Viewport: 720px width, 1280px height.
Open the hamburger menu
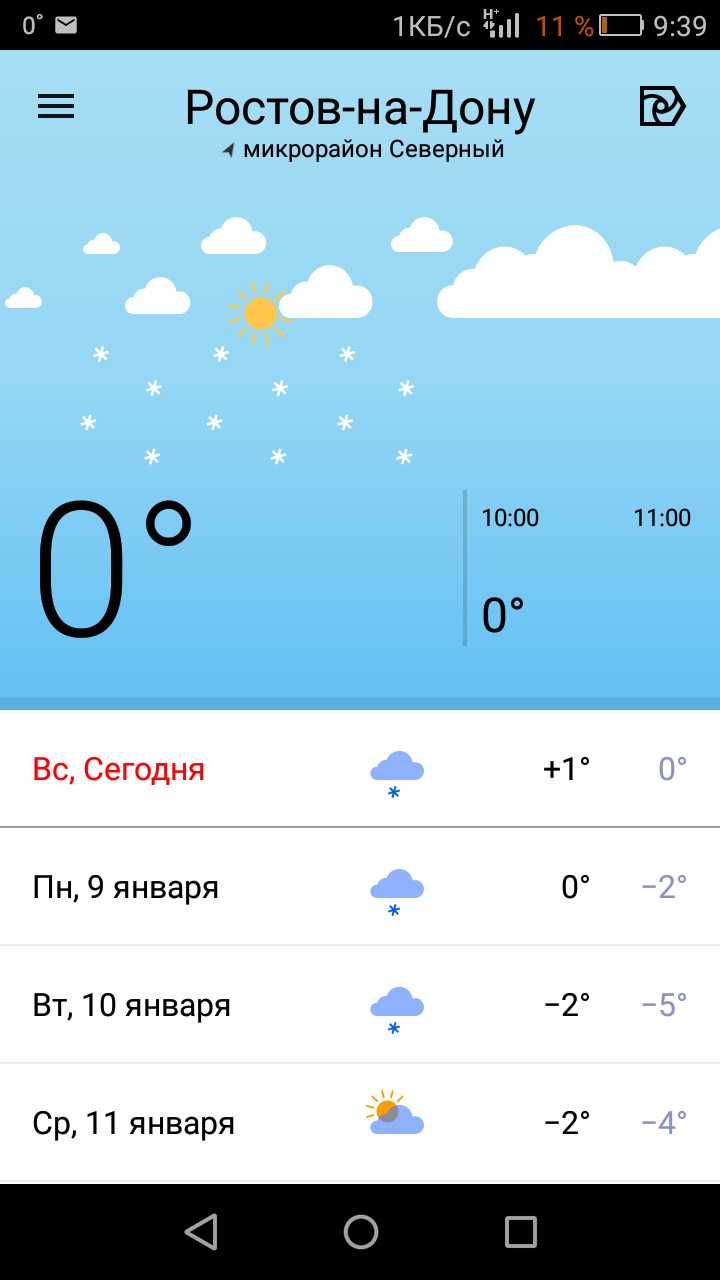[x=56, y=107]
